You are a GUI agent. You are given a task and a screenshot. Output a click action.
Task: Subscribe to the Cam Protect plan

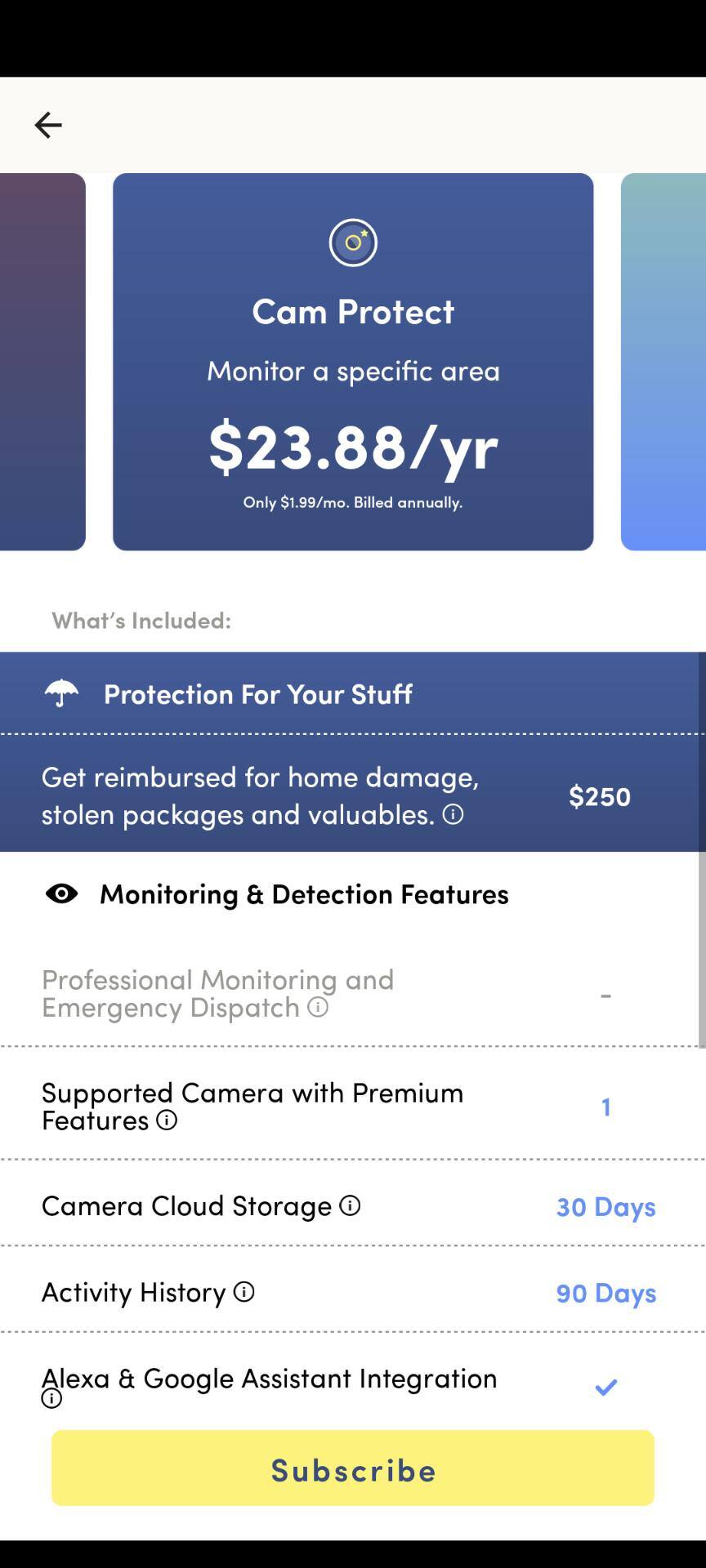point(353,1468)
